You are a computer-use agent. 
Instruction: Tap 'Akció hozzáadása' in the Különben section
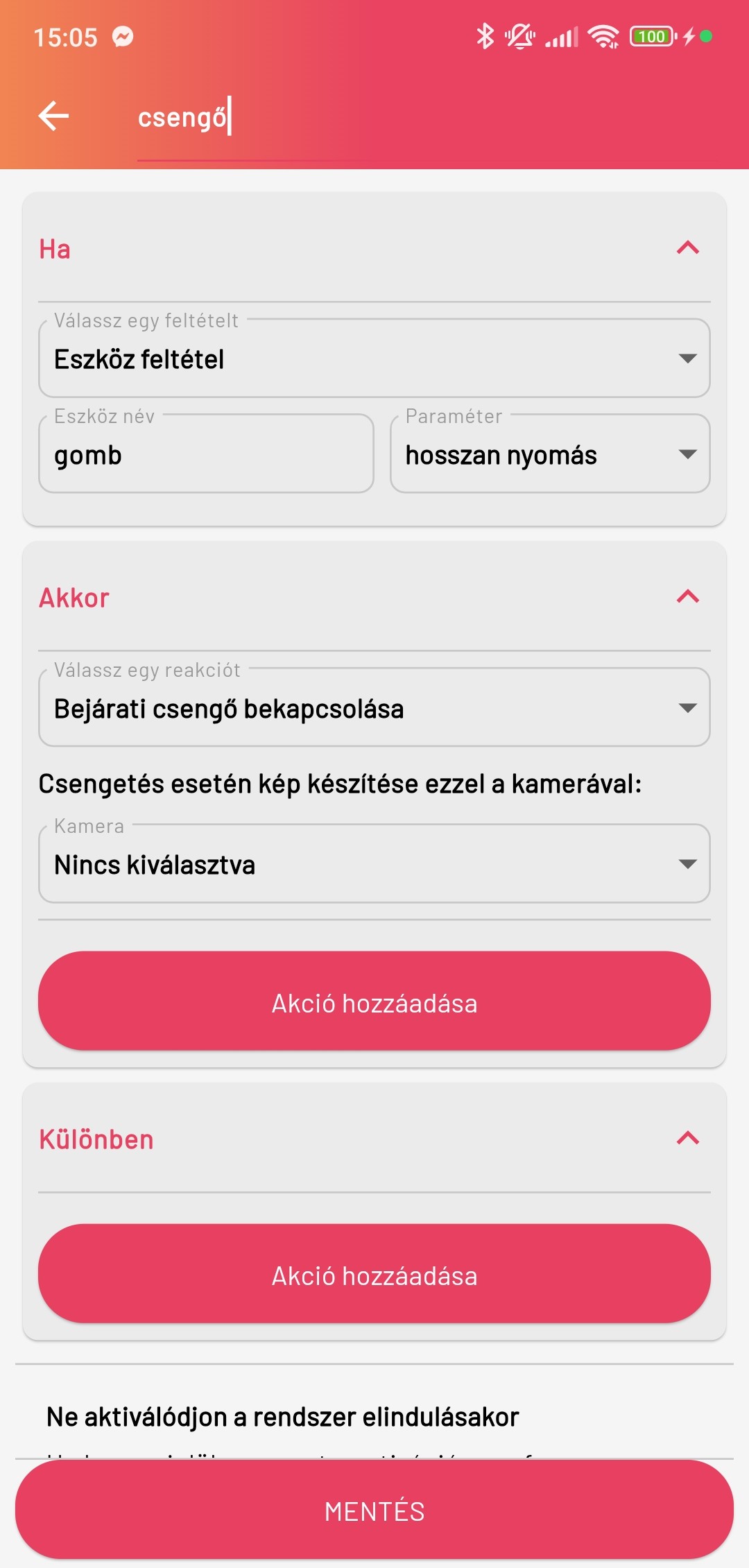[374, 1274]
